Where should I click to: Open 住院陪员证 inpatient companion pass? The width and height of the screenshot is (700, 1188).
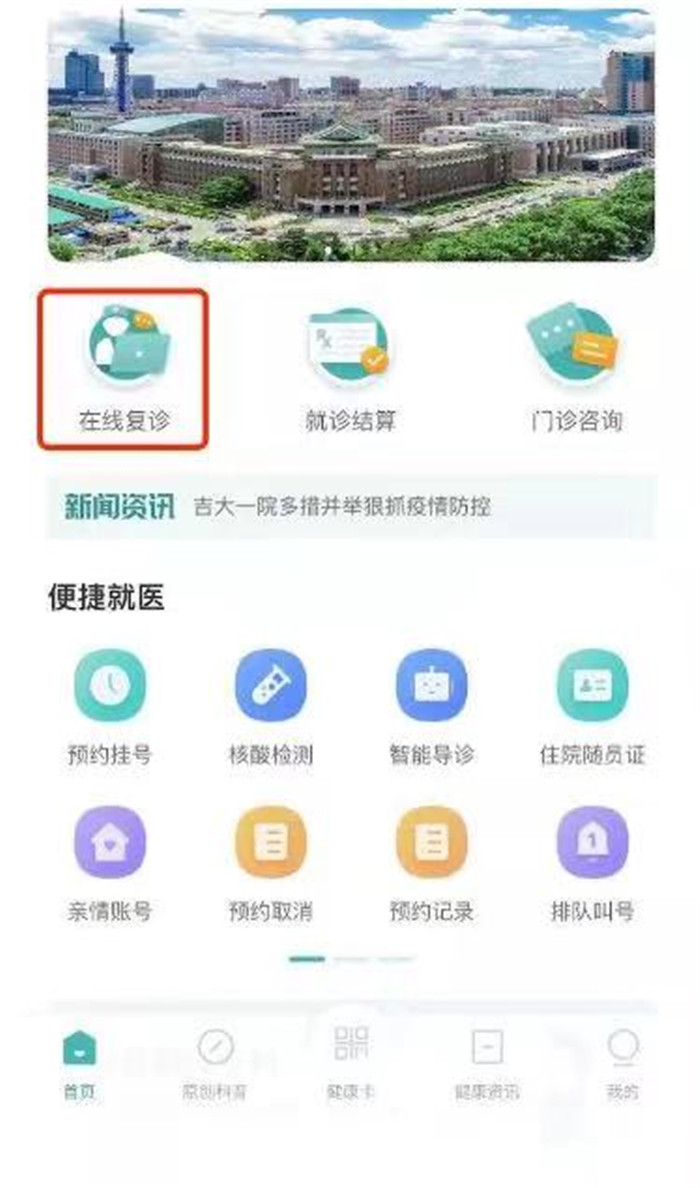click(592, 705)
